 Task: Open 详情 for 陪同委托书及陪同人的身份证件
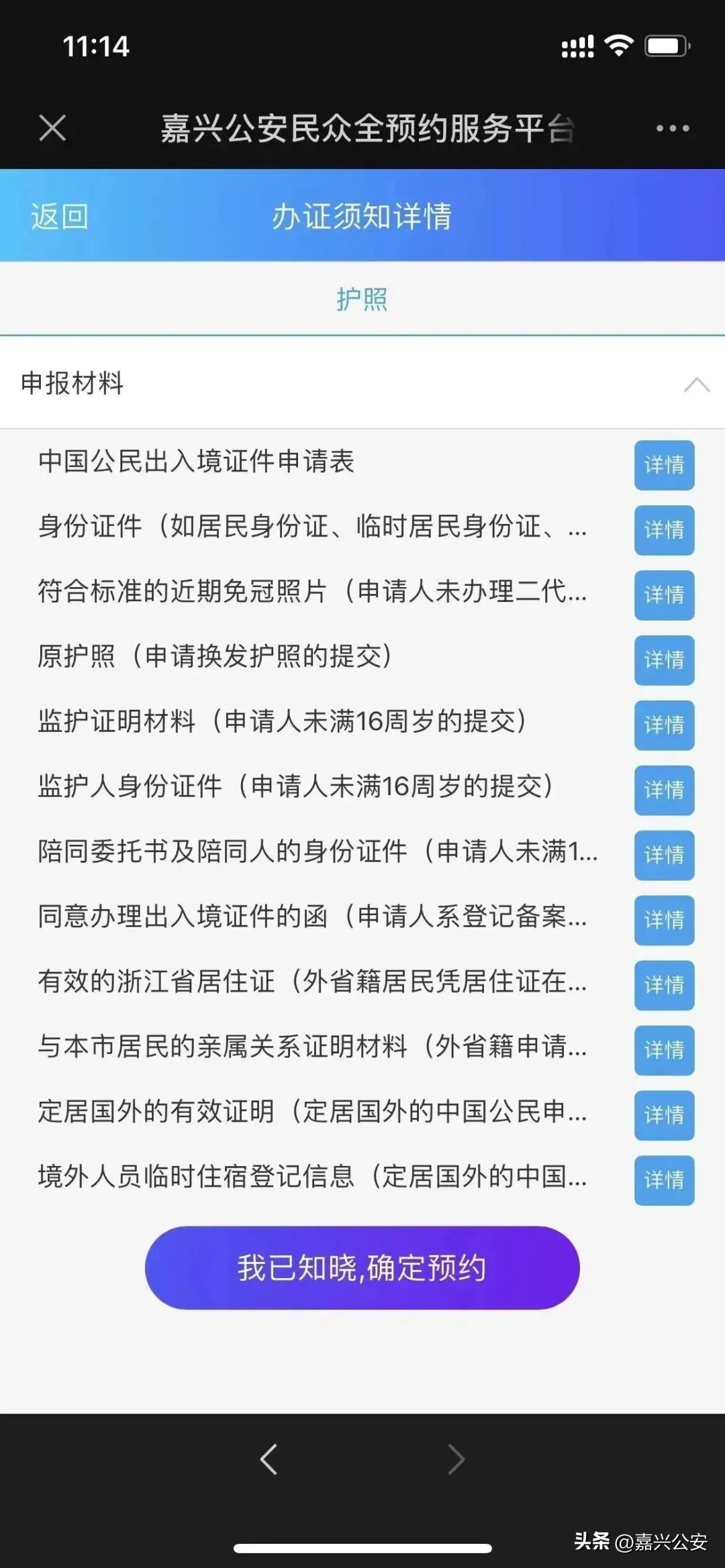pos(663,855)
